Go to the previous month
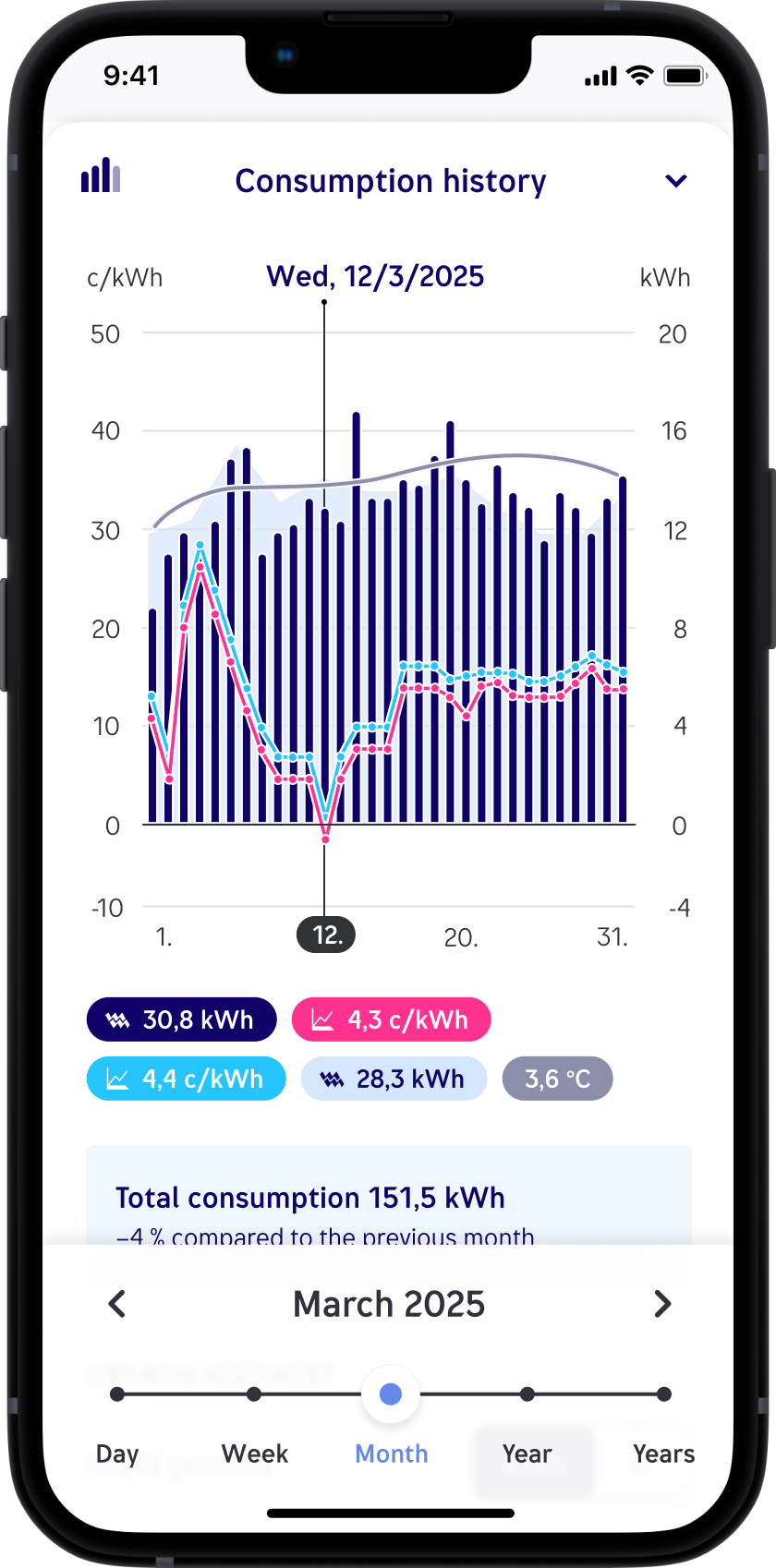Viewport: 776px width, 1568px height. click(117, 1304)
